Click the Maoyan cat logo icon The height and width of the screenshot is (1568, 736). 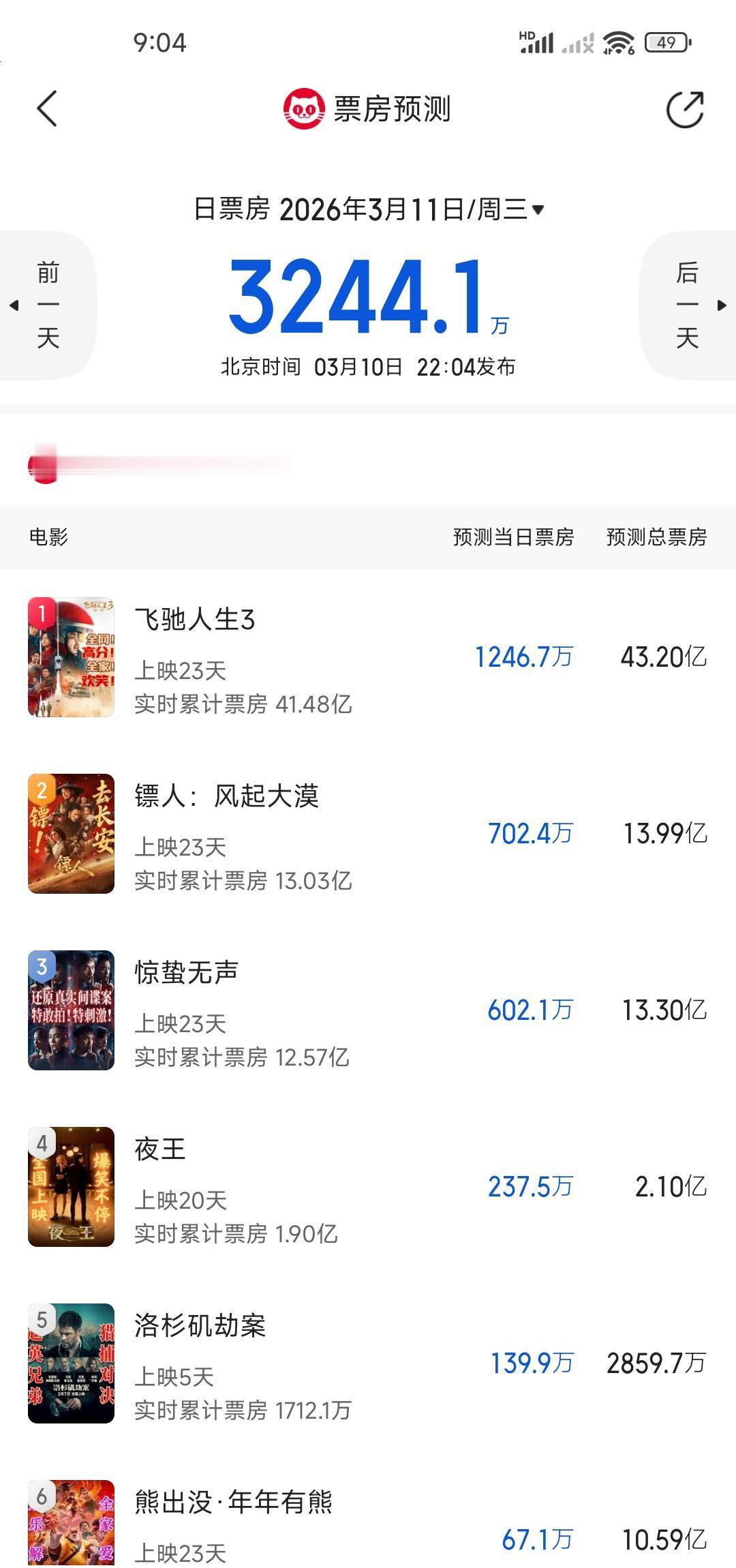pyautogui.click(x=304, y=106)
